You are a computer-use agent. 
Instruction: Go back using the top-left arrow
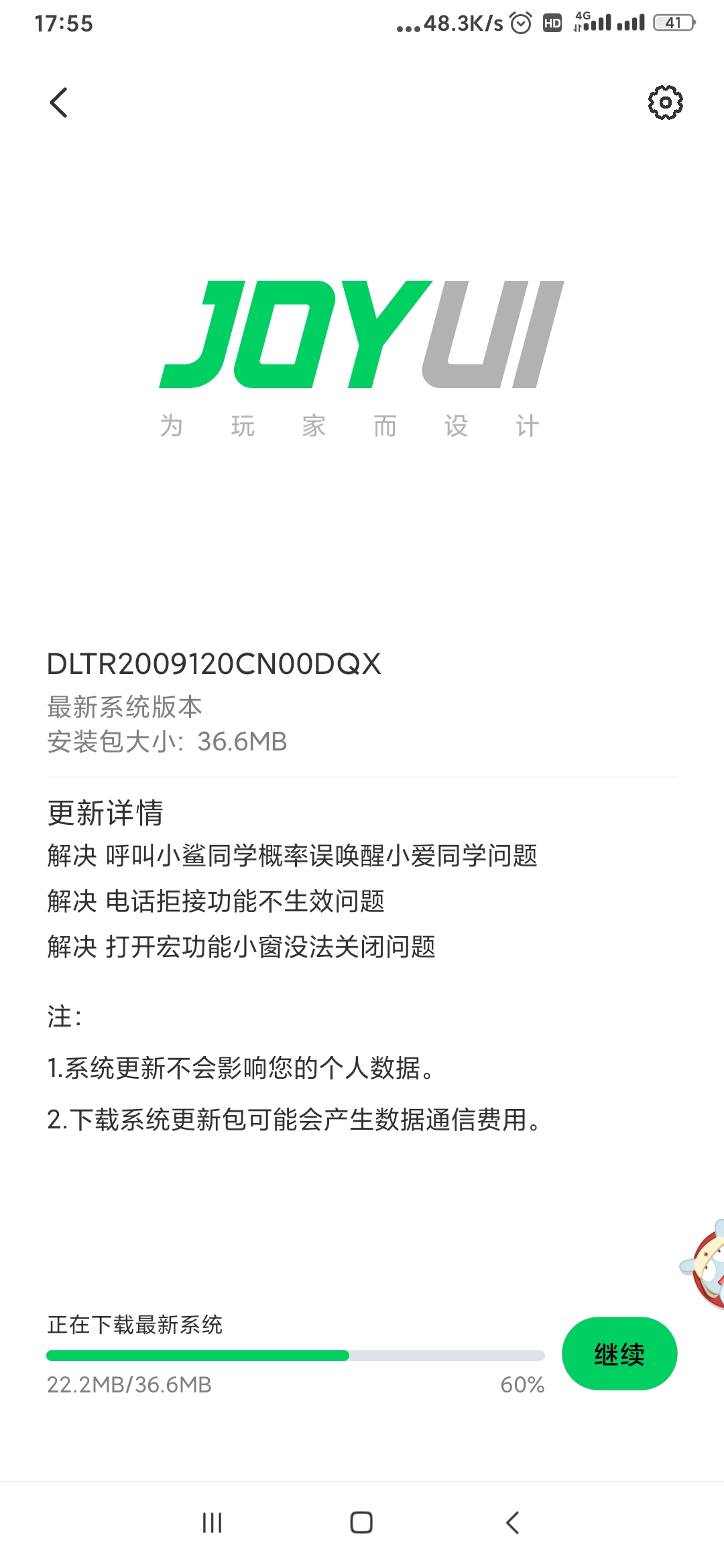(59, 103)
